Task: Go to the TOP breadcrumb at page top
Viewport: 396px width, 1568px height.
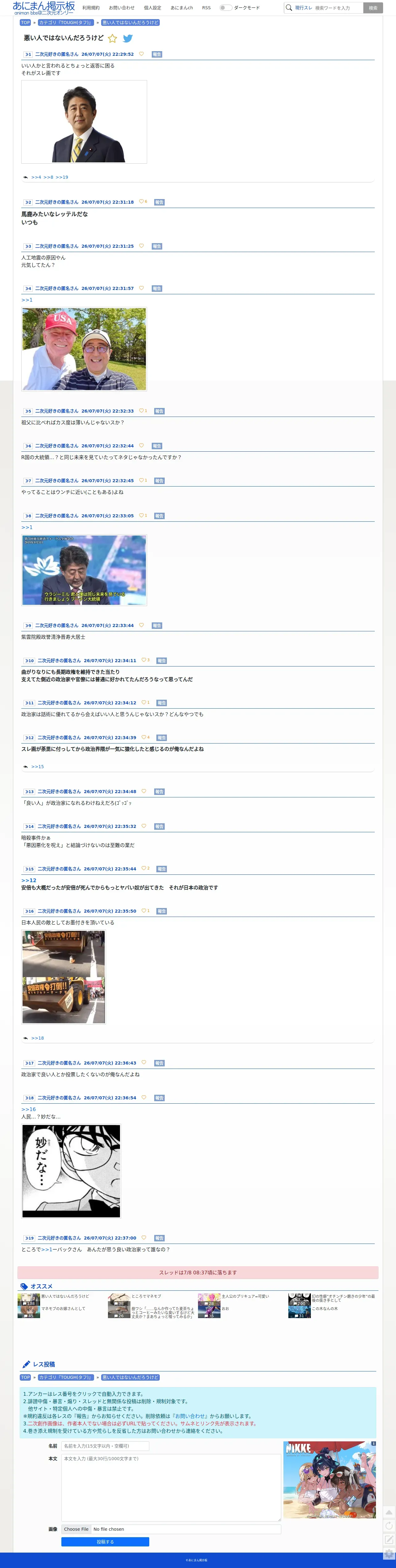Action: coord(25,22)
